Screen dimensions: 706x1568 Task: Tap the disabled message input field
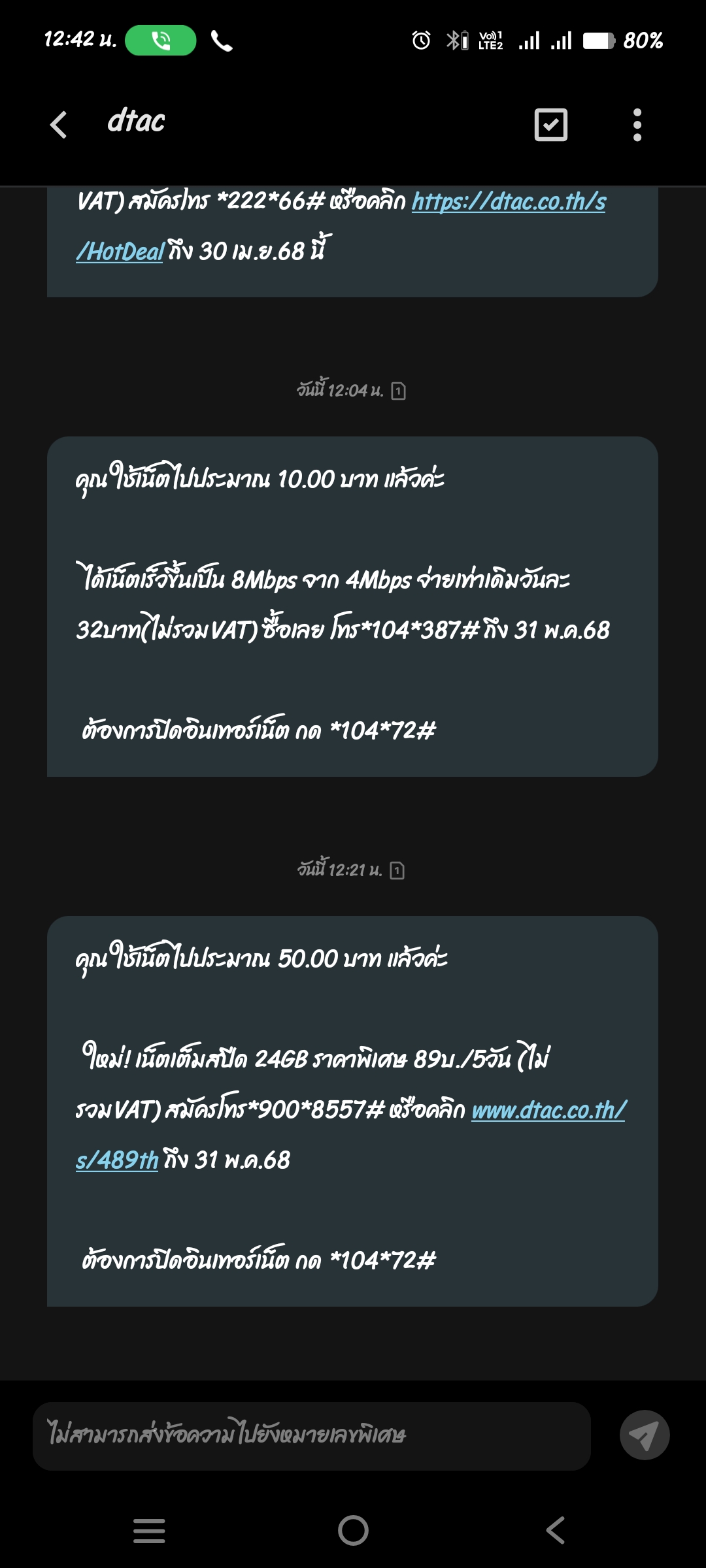coord(312,1436)
